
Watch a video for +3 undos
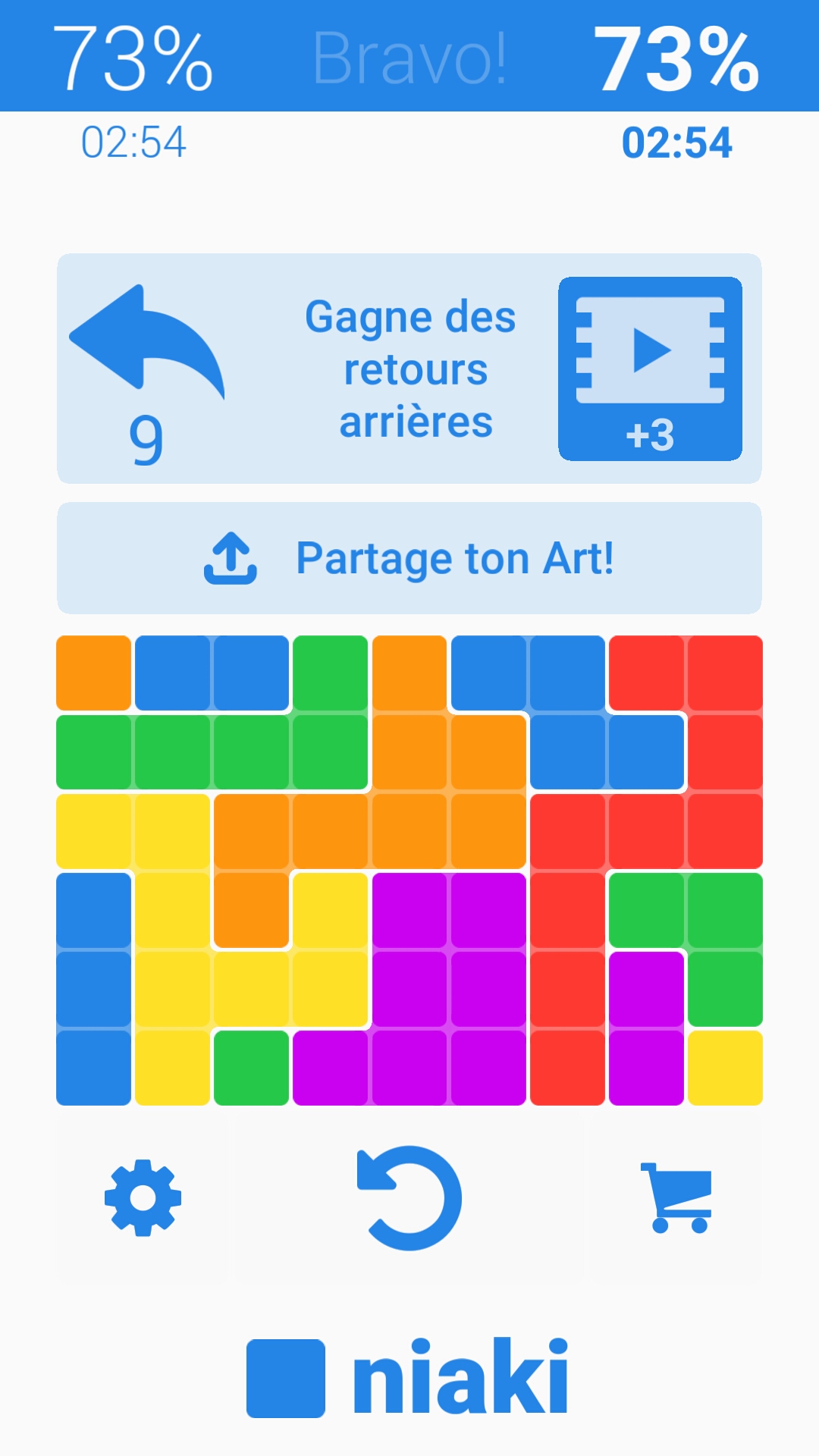point(650,369)
